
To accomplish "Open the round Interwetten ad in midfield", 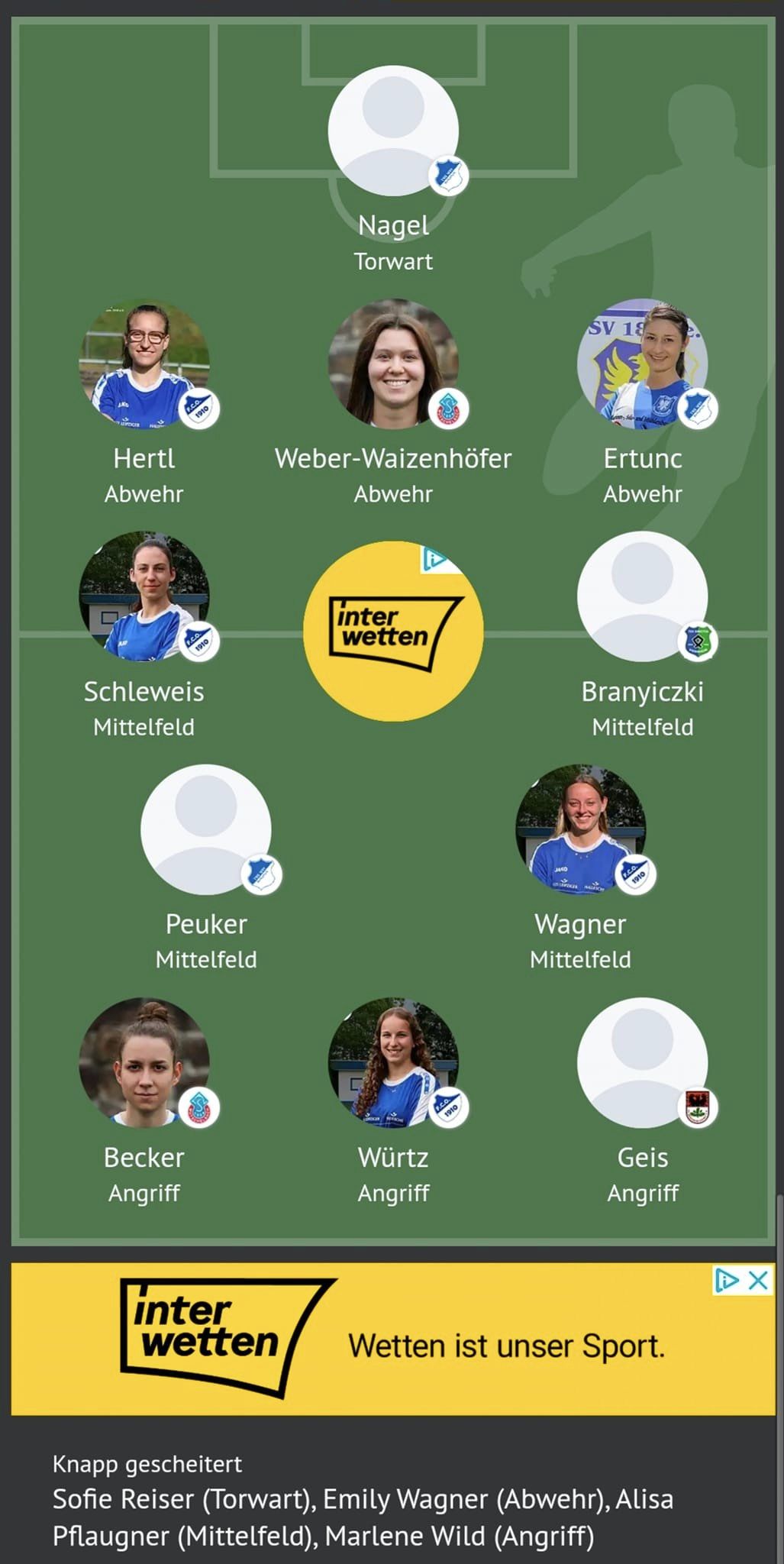I will [x=392, y=631].
